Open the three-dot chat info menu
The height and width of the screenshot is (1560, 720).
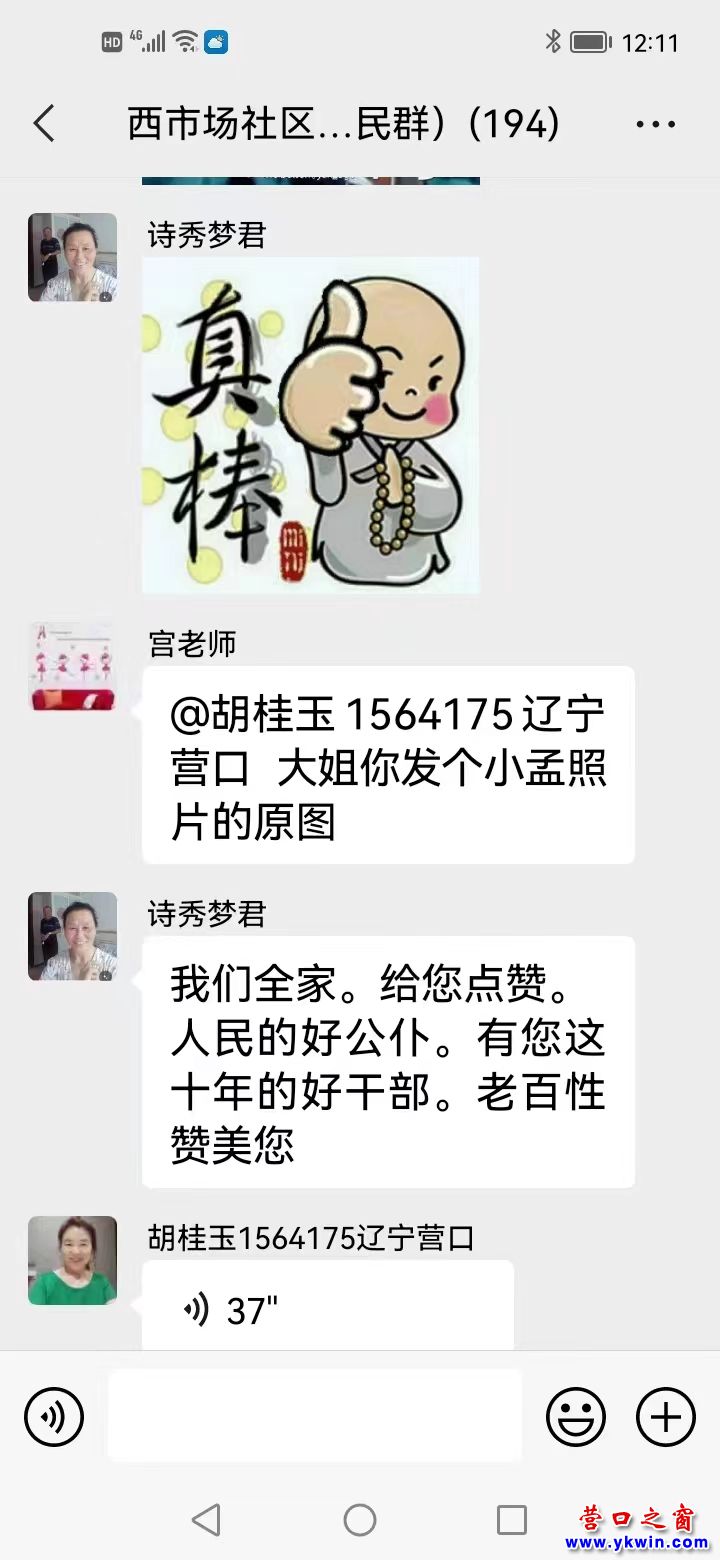656,125
